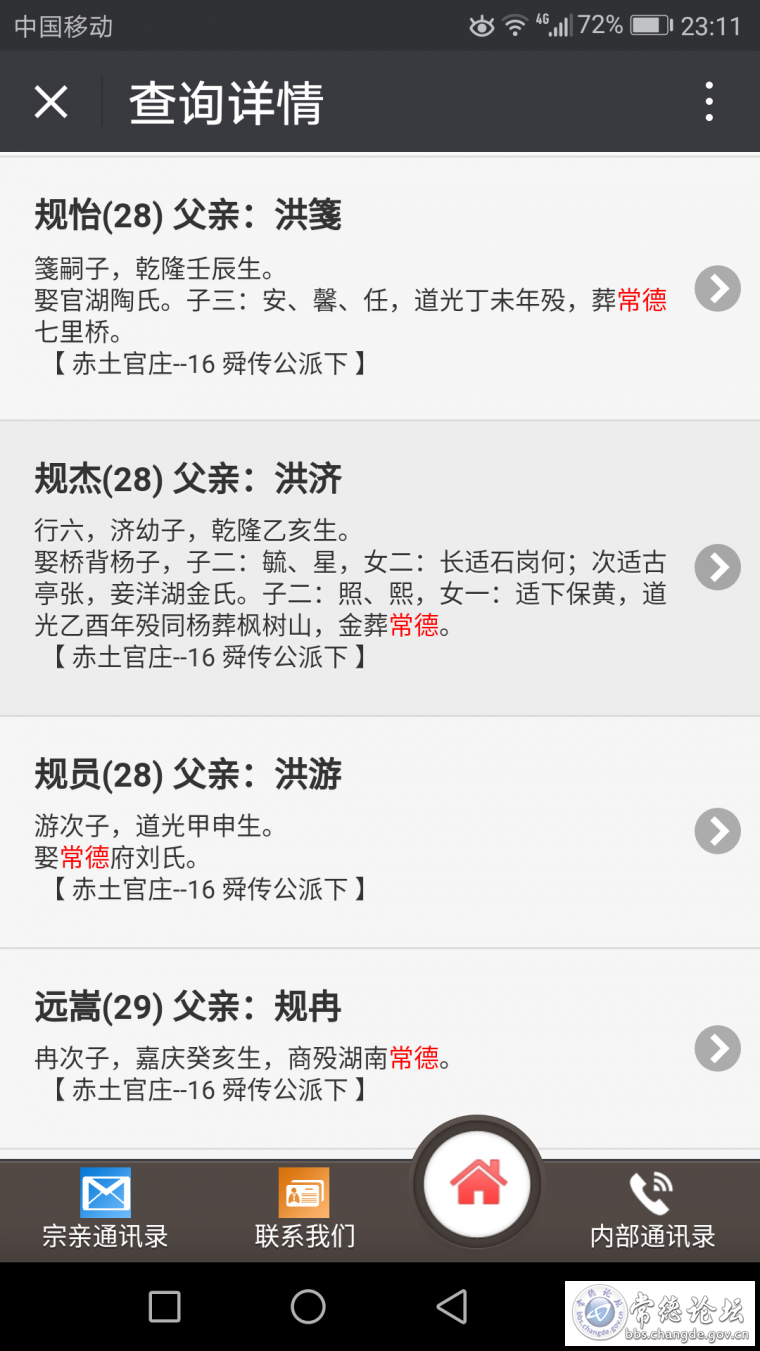Open recent apps with the square button
Screen dimensions: 760x1351
[164, 1306]
